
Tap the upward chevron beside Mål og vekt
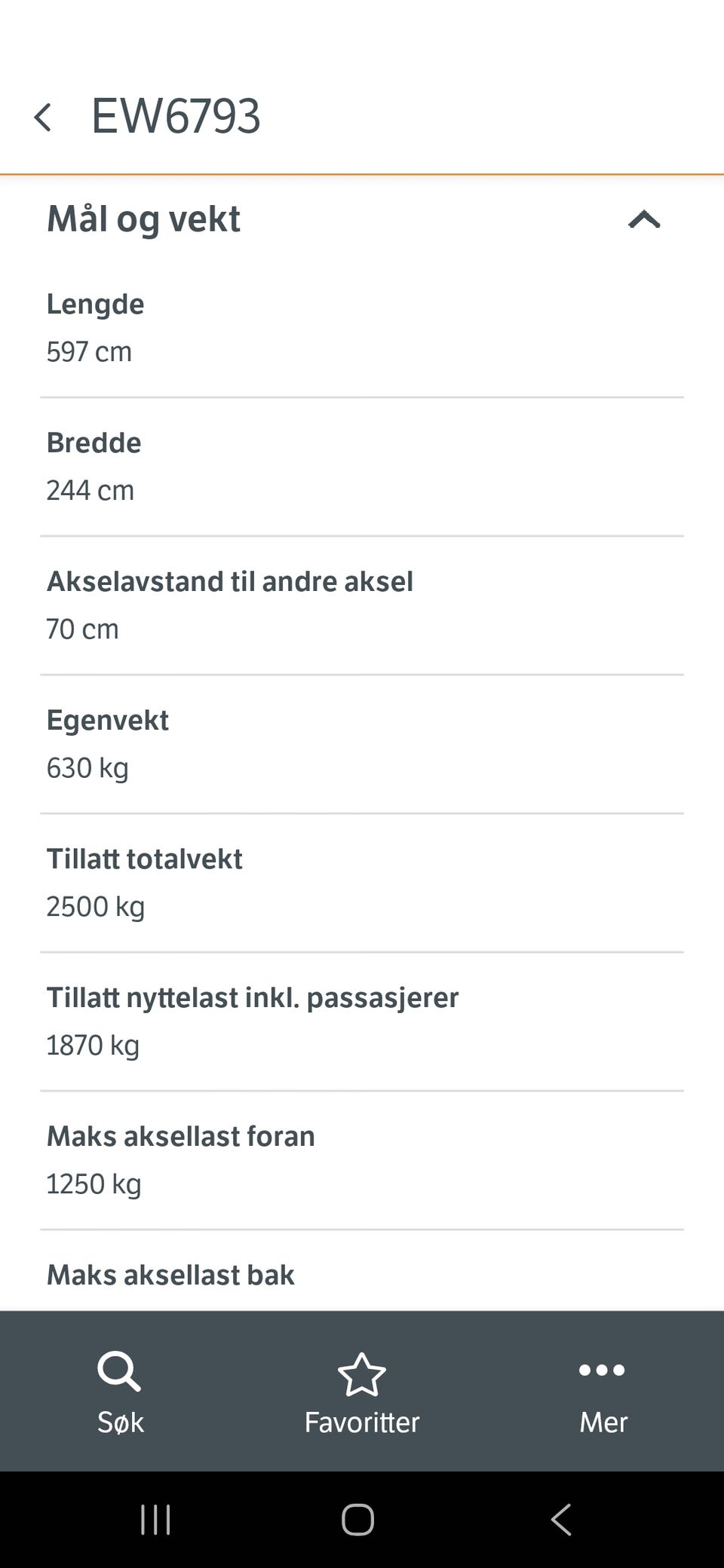coord(643,220)
